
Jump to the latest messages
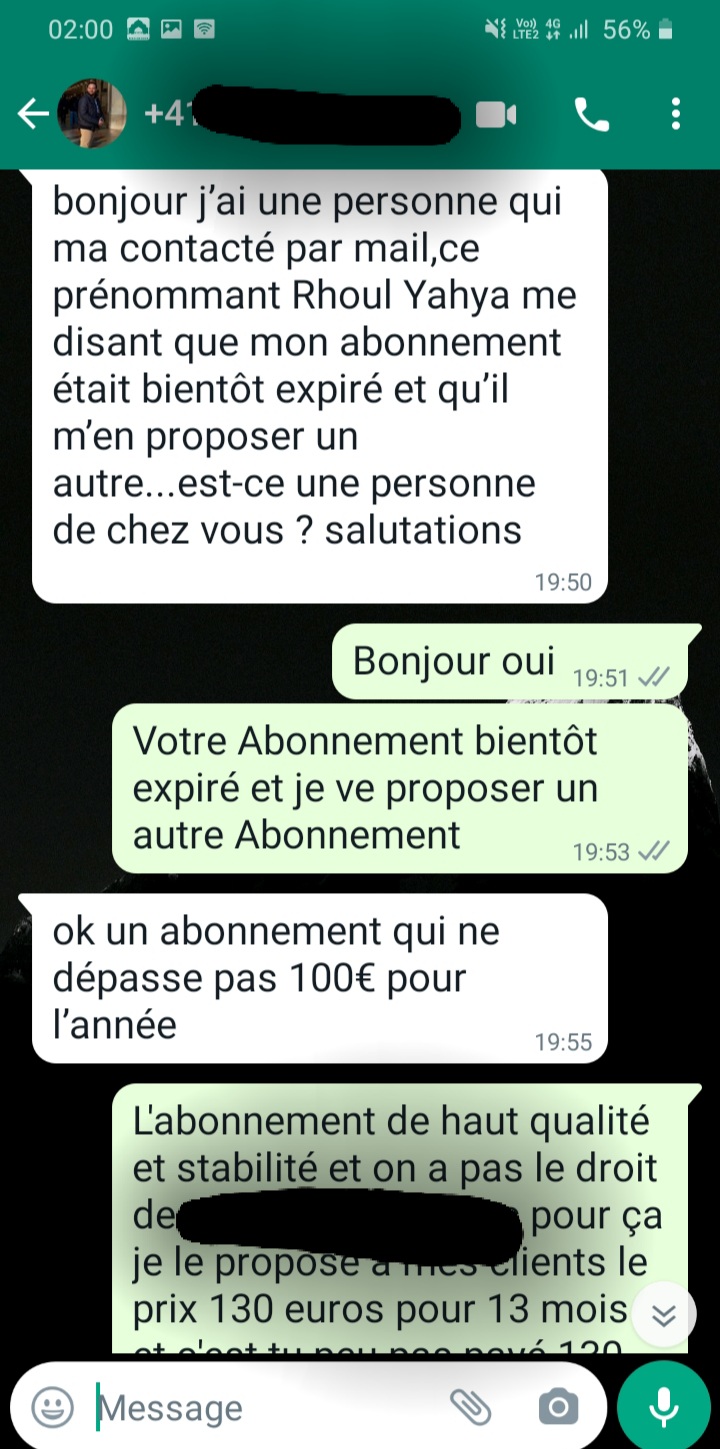coord(664,1314)
